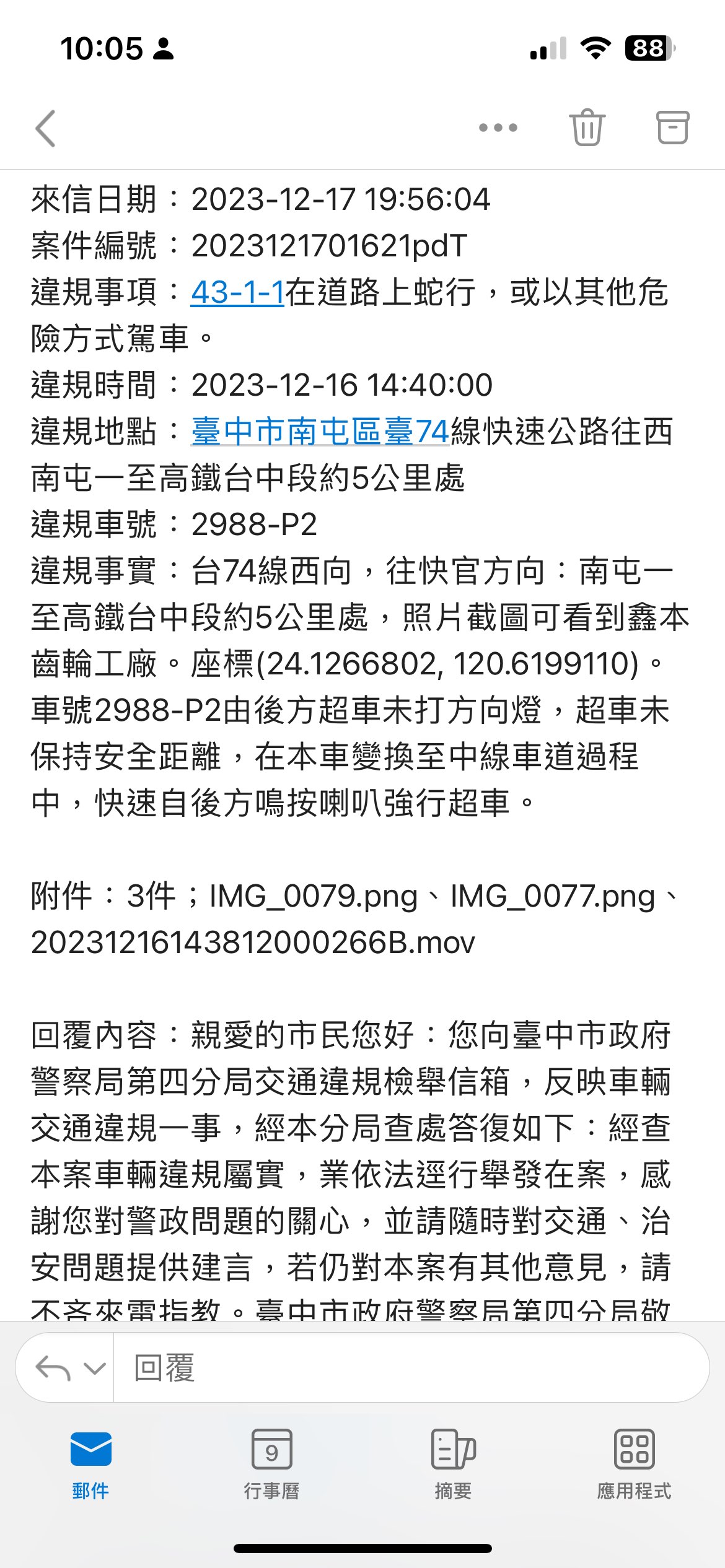The width and height of the screenshot is (725, 1568).
Task: Open the 應用程式 tab
Action: point(634,1465)
